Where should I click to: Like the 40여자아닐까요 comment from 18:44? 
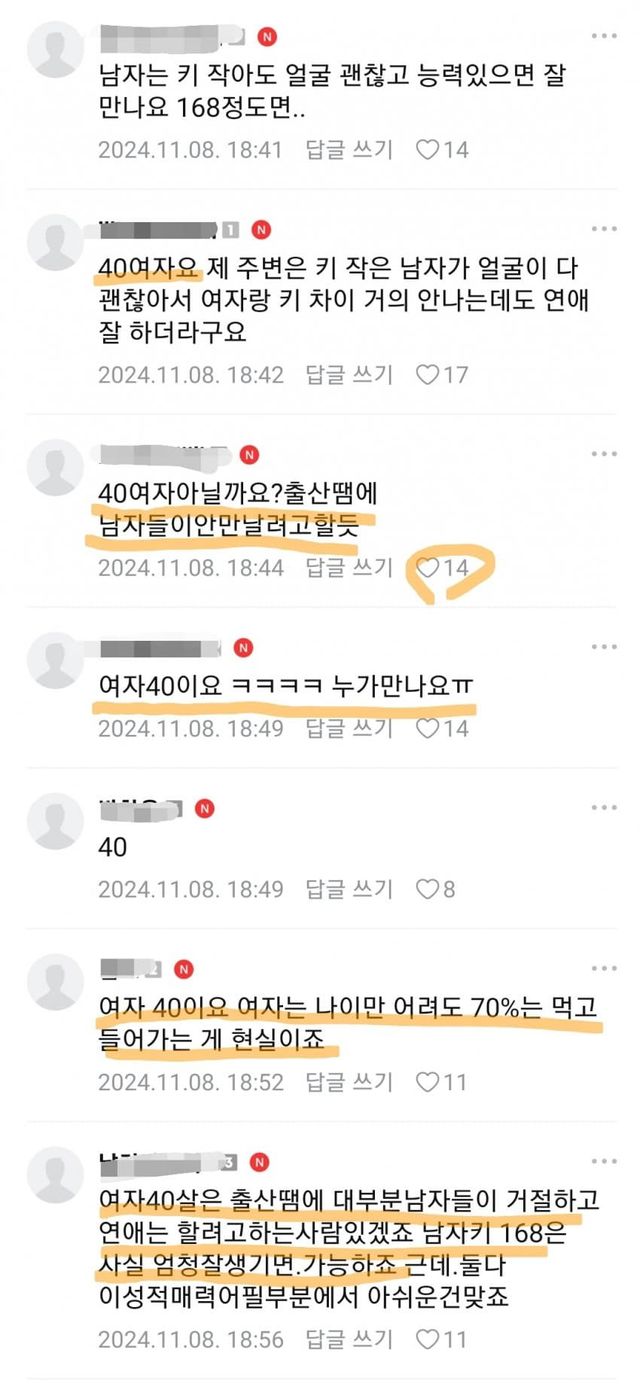click(441, 567)
